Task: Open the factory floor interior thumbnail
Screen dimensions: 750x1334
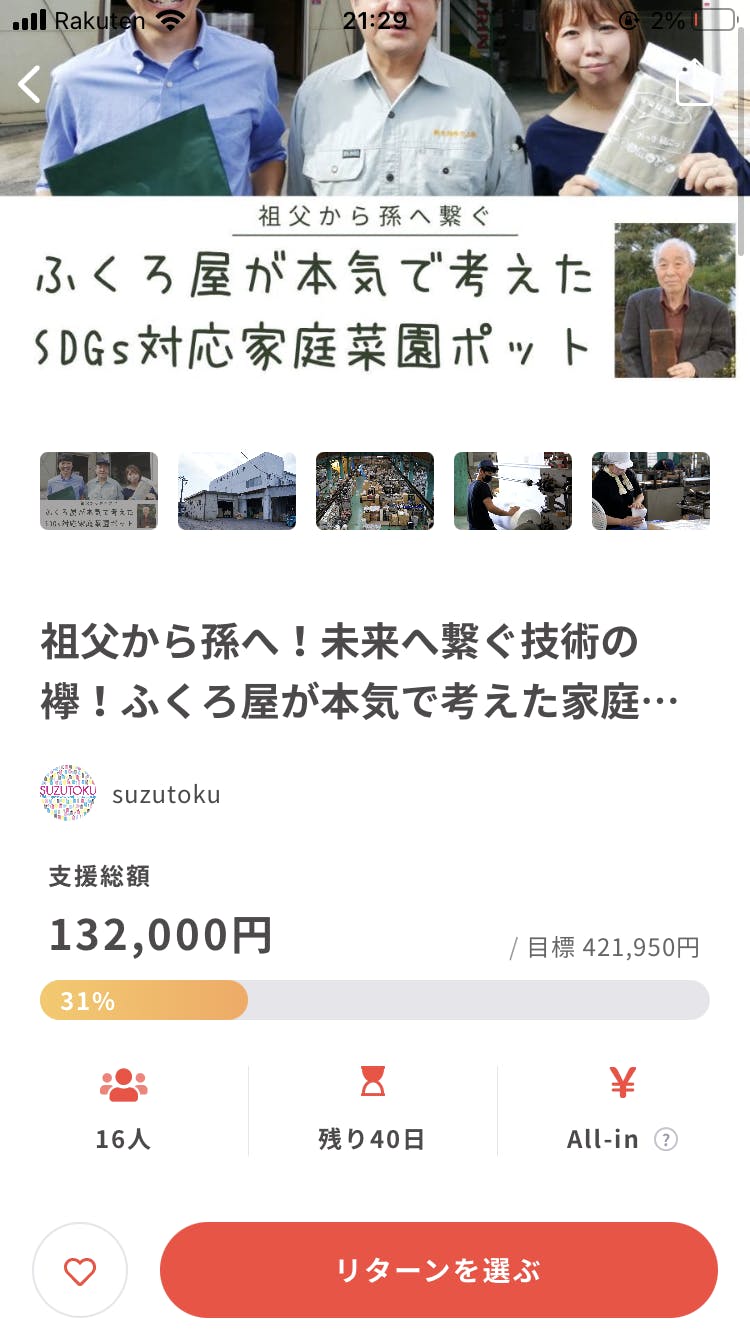Action: [375, 490]
